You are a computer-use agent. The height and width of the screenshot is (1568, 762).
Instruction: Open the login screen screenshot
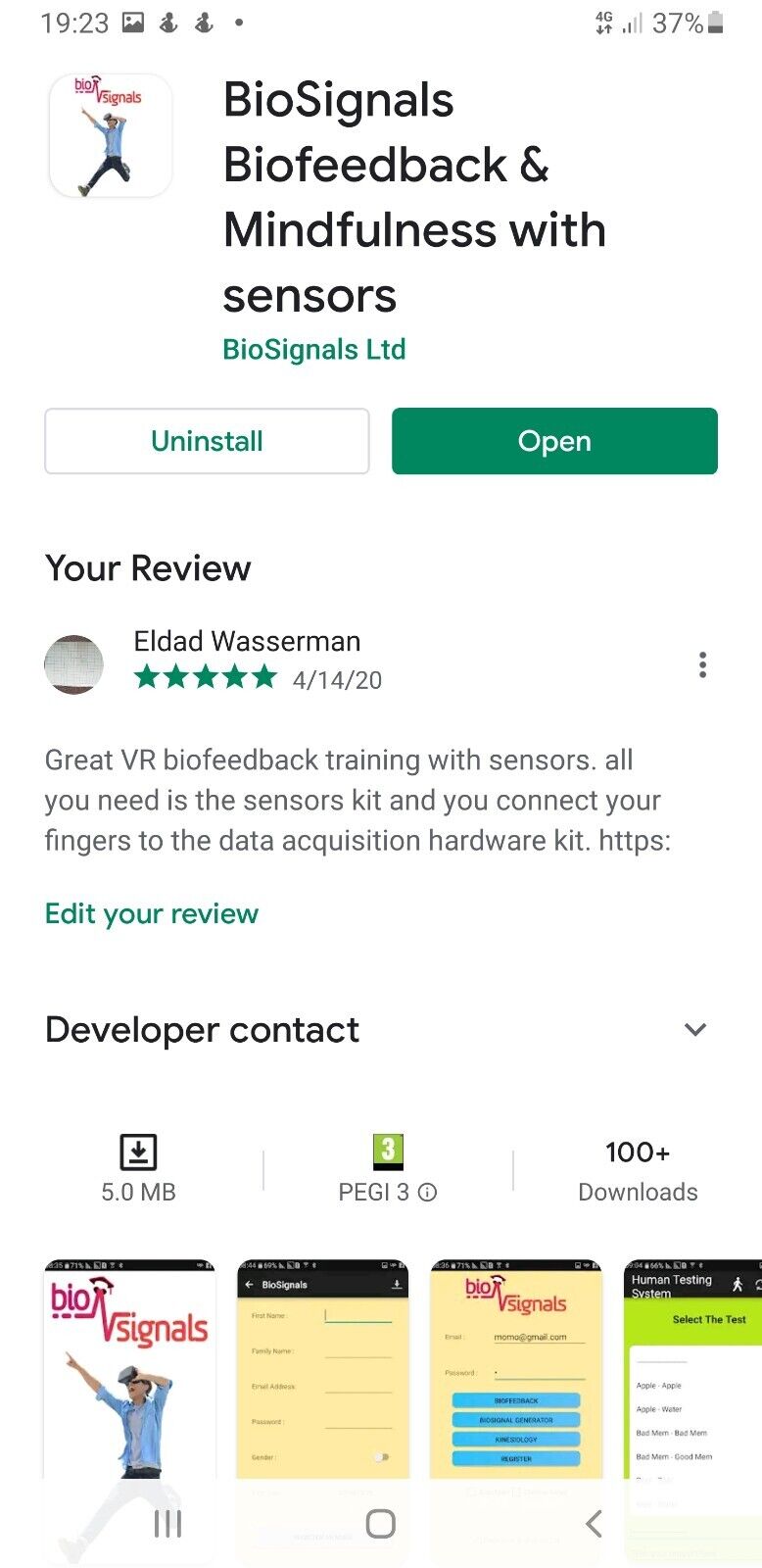click(x=516, y=1372)
